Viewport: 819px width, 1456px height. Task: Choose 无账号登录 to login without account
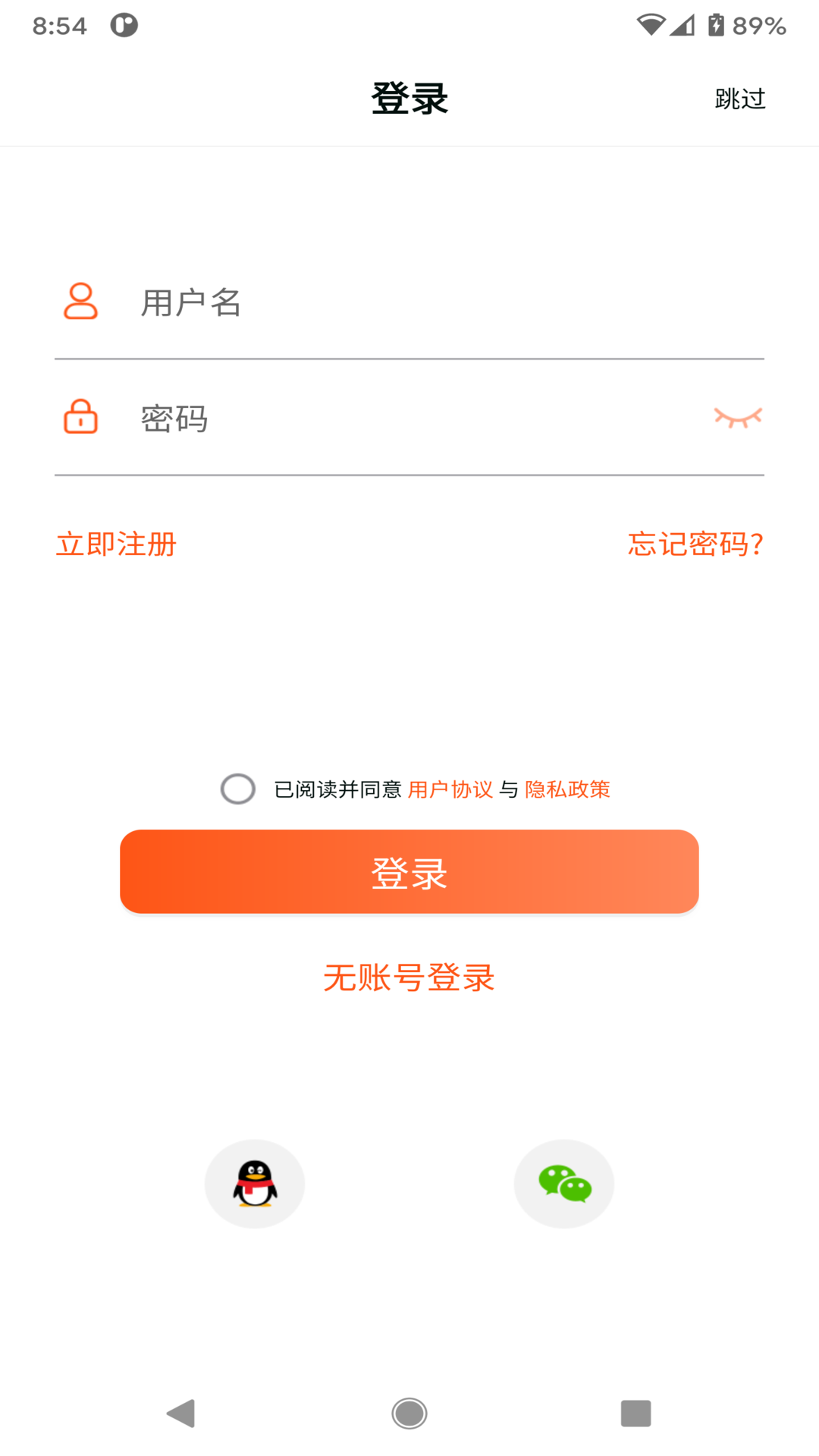coord(409,978)
